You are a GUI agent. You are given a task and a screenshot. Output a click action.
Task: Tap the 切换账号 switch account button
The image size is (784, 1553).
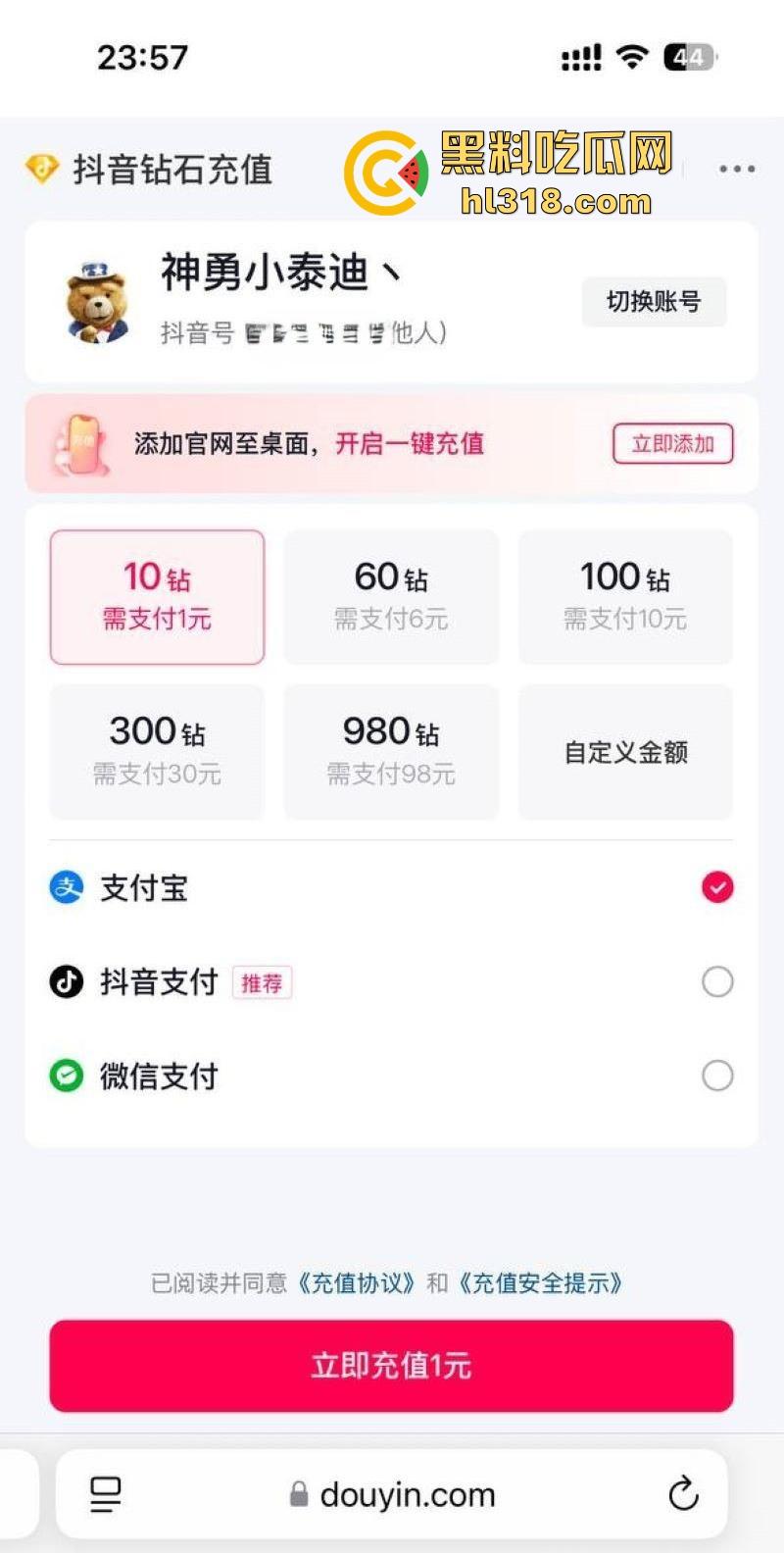654,302
